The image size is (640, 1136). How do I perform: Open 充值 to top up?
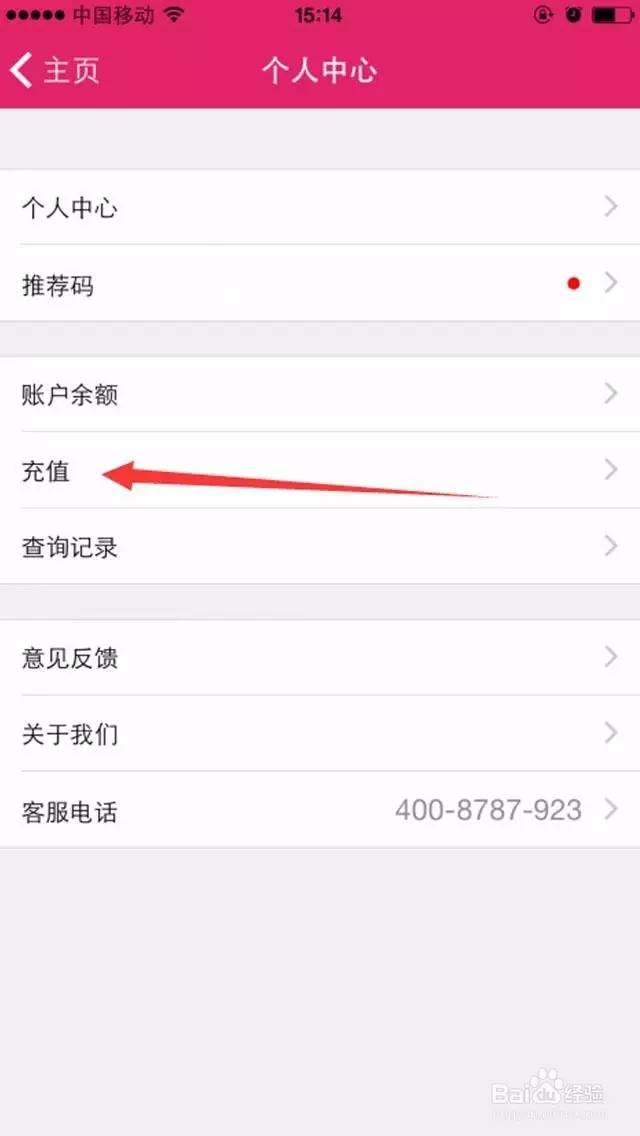tap(320, 471)
